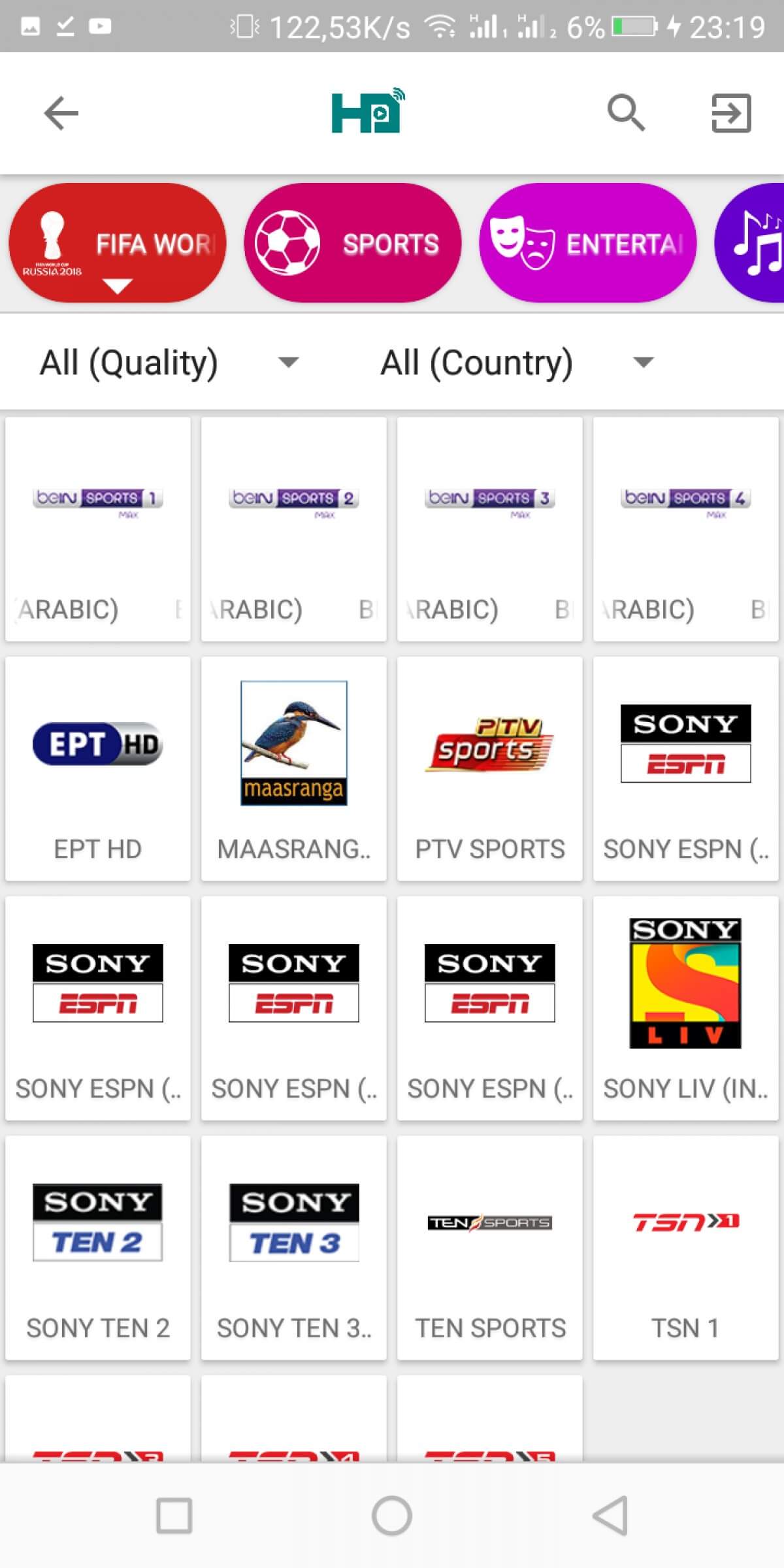
Task: Select the Sony Ten 2 channel
Action: 98,1248
